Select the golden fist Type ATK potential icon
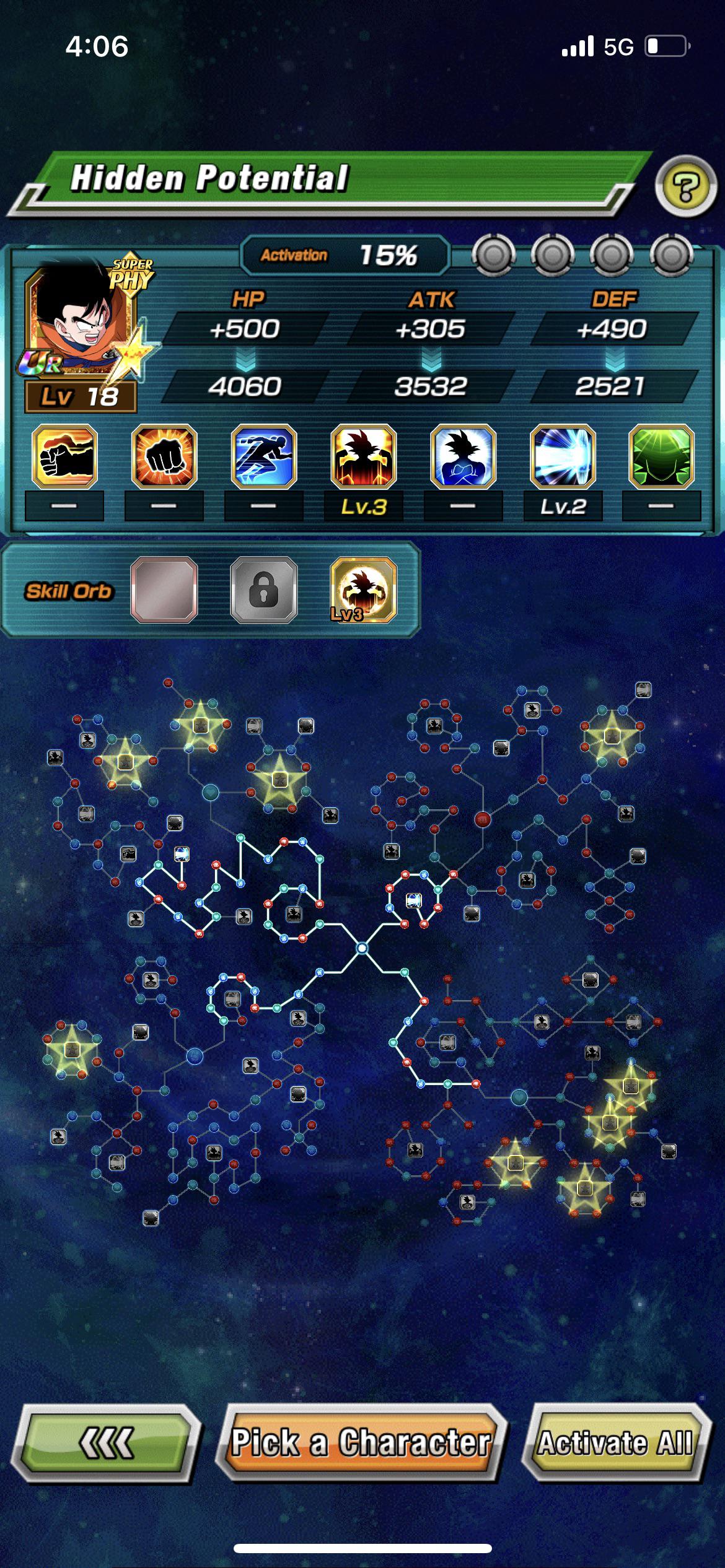The height and width of the screenshot is (1568, 725). (65, 458)
